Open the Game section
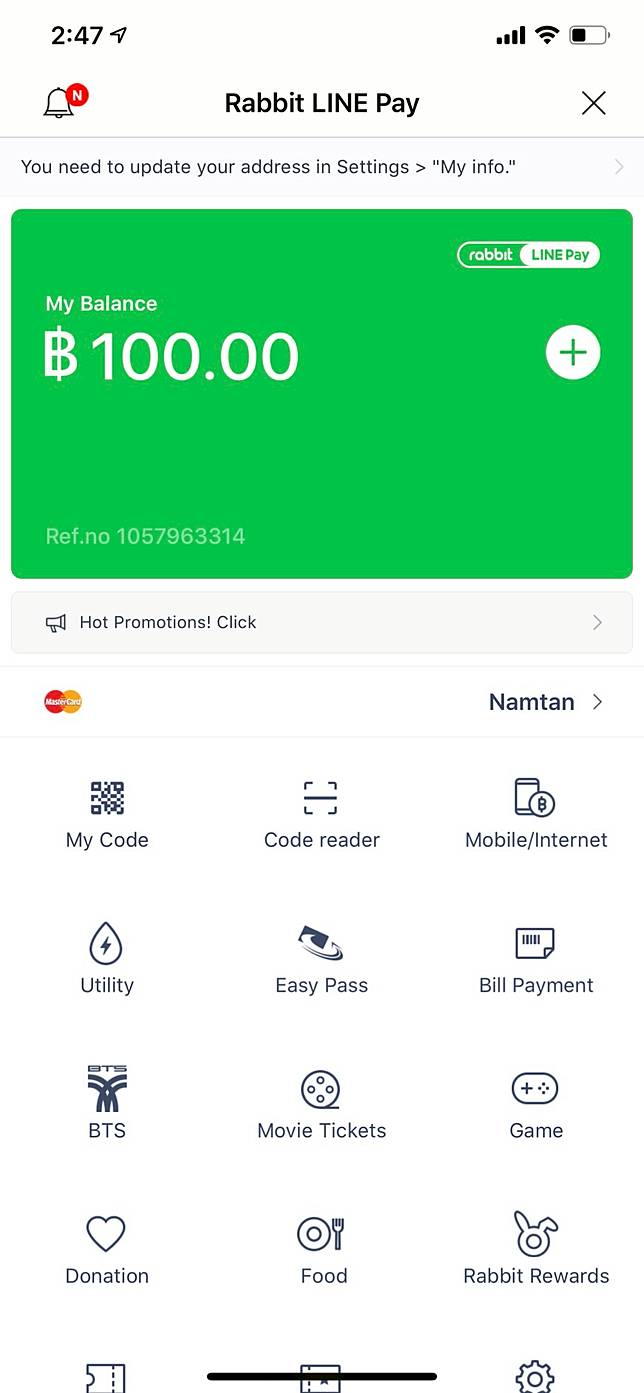This screenshot has width=644, height=1393. click(536, 1104)
